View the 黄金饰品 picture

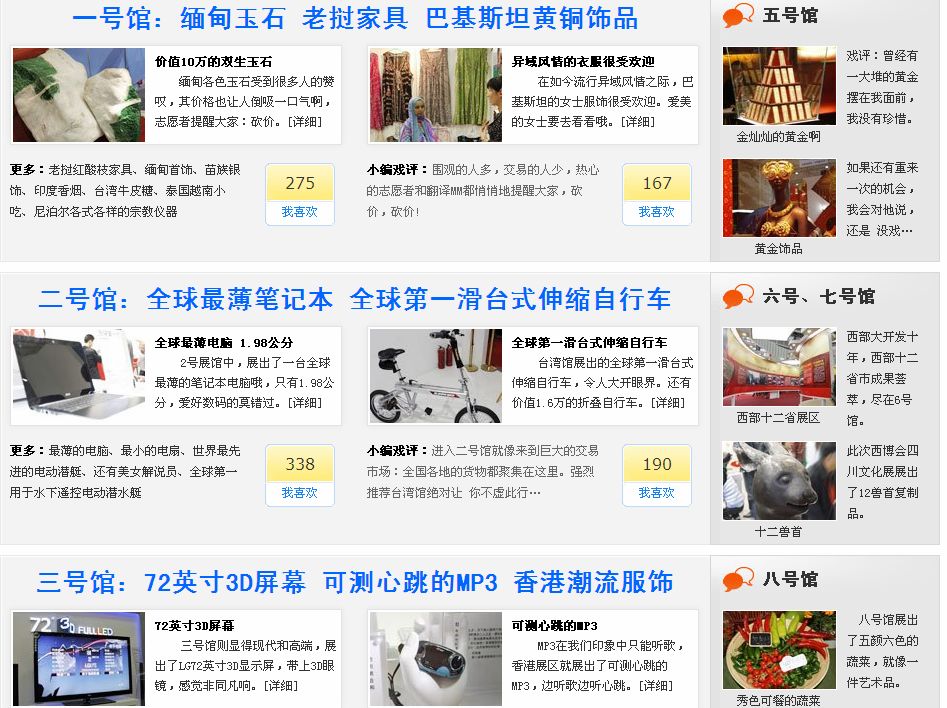[779, 198]
